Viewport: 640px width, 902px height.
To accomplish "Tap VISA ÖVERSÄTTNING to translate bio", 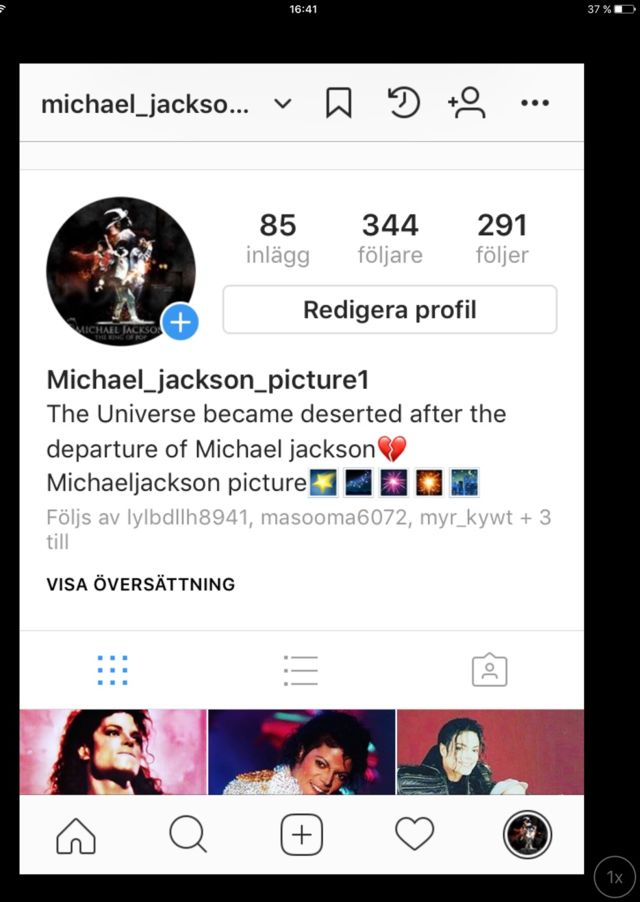I will tap(140, 584).
